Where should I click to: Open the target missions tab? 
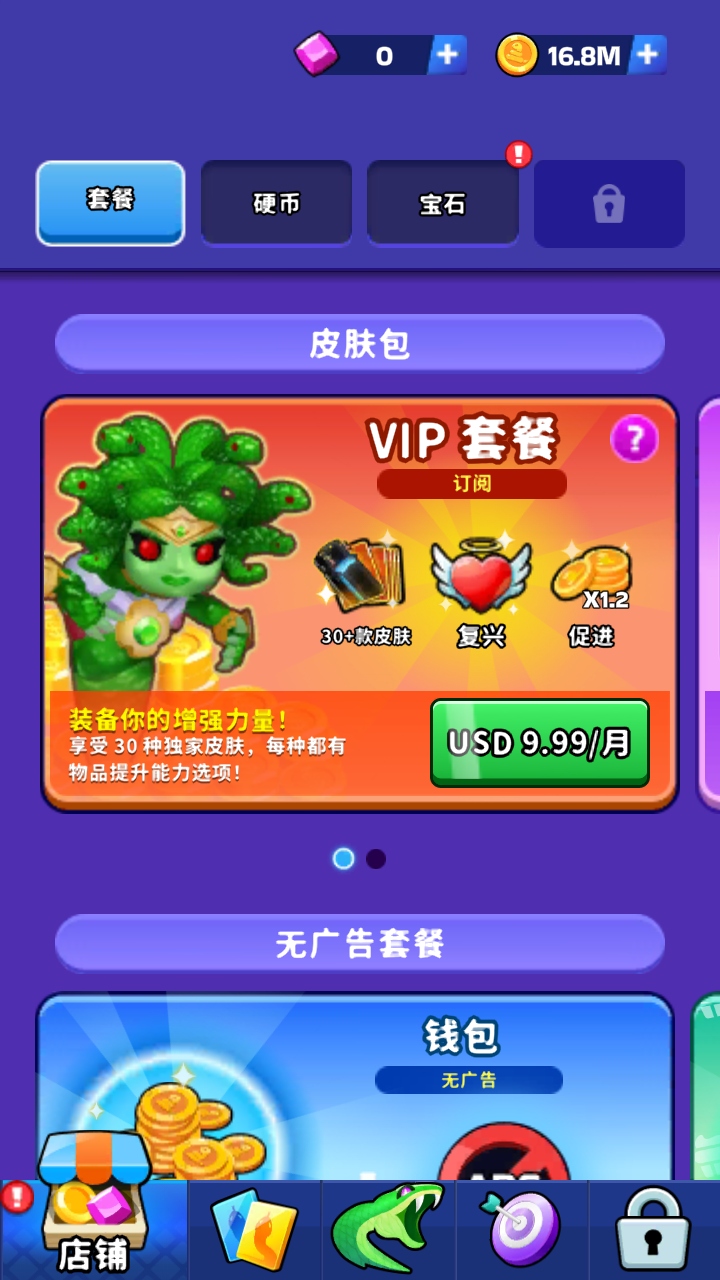point(522,1230)
